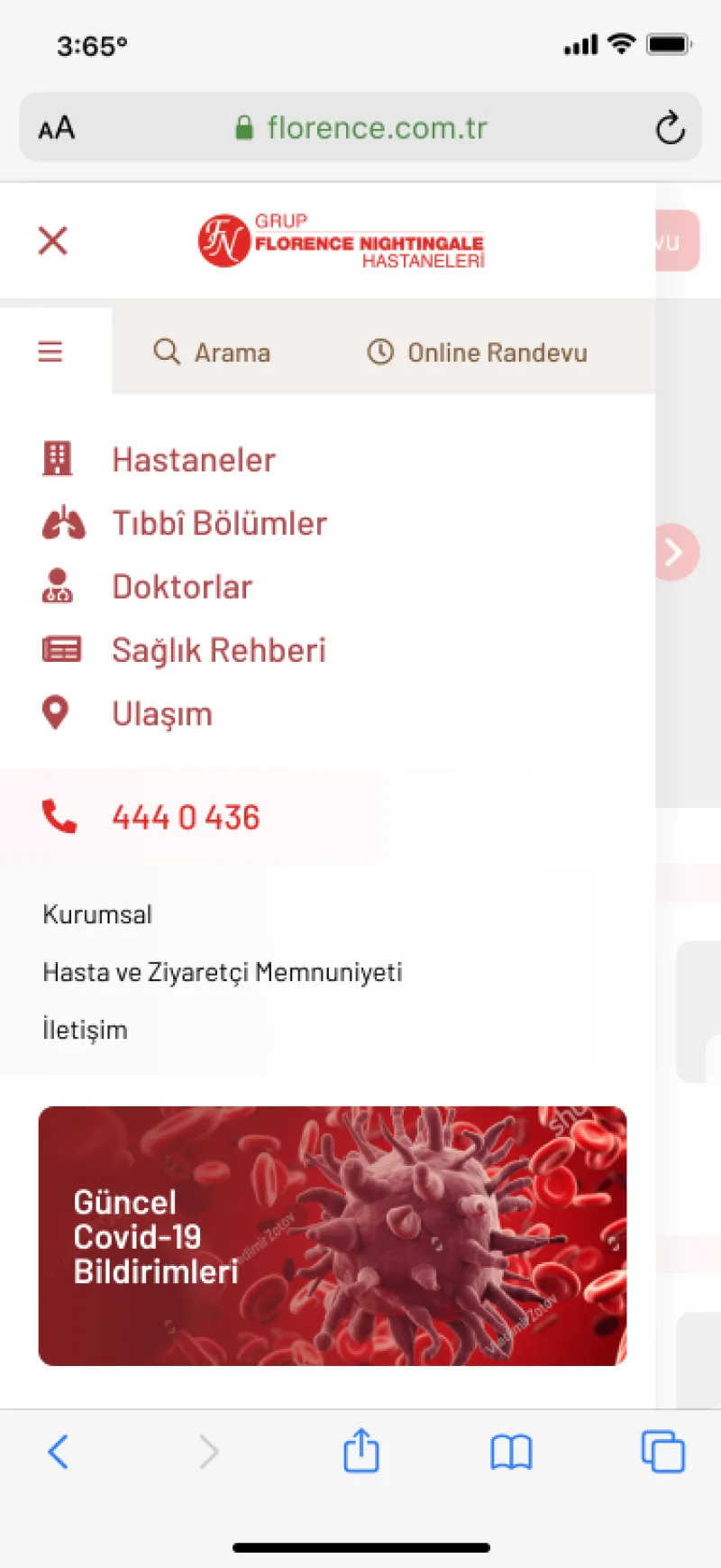Viewport: 721px width, 1568px height.
Task: Reload the page in Safari
Action: tap(670, 127)
